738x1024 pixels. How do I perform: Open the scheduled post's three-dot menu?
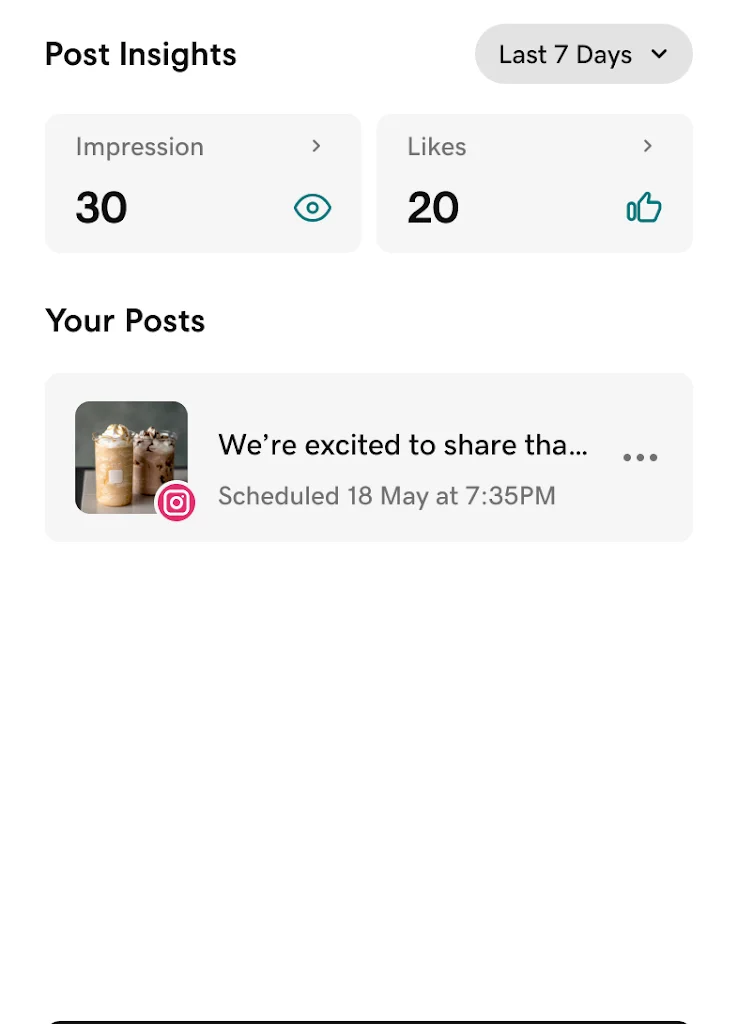(640, 458)
